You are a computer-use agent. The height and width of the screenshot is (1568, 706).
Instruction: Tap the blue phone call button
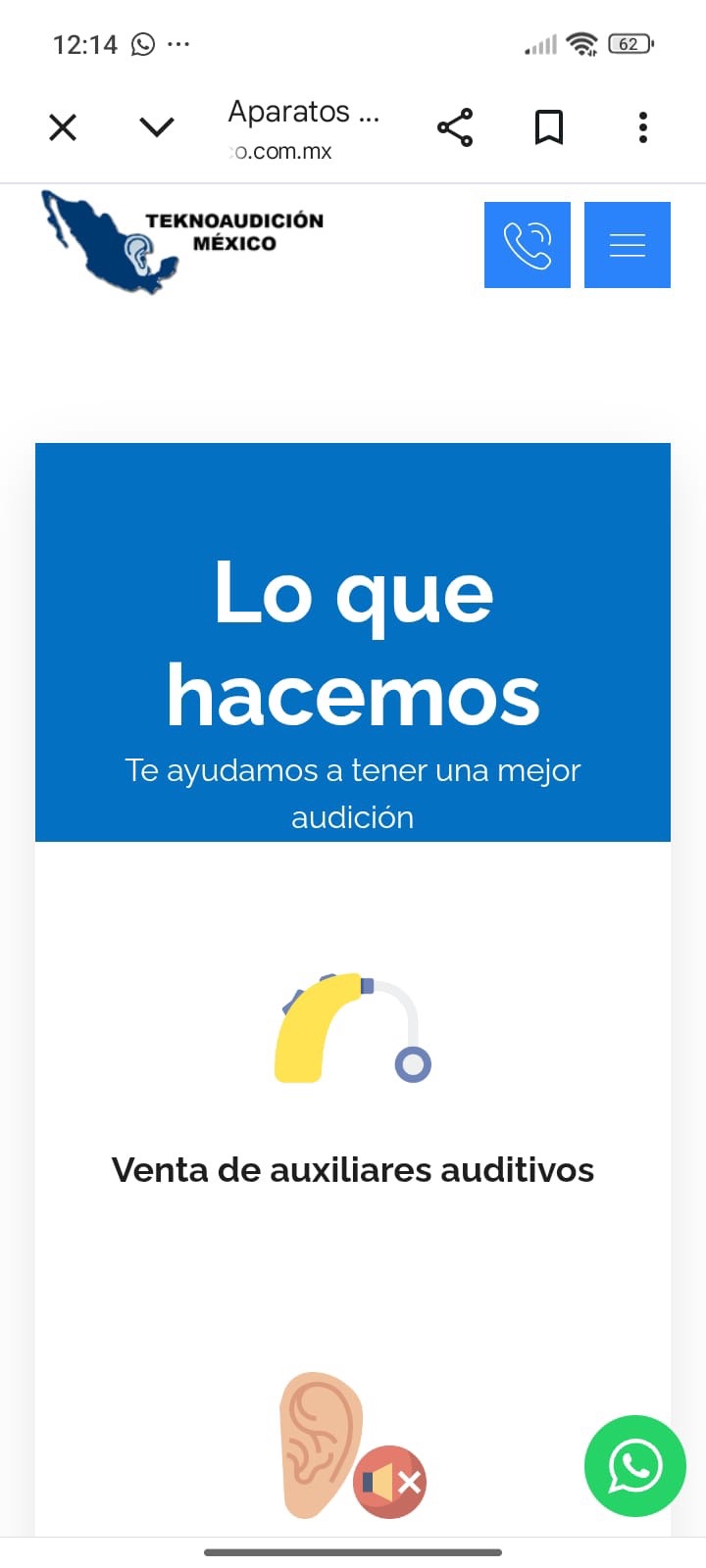point(528,245)
